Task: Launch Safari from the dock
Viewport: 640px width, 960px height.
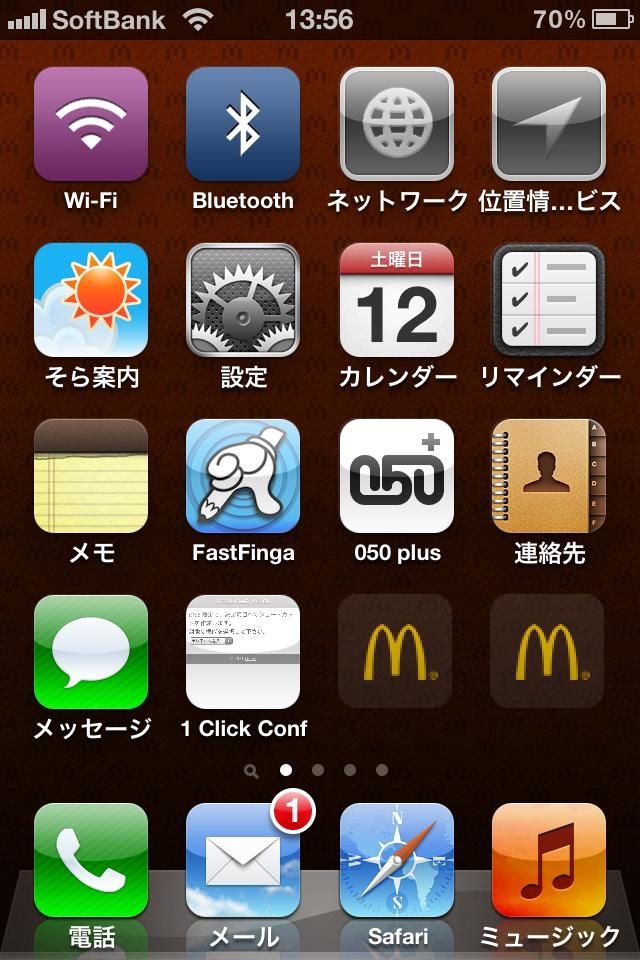Action: (397, 860)
